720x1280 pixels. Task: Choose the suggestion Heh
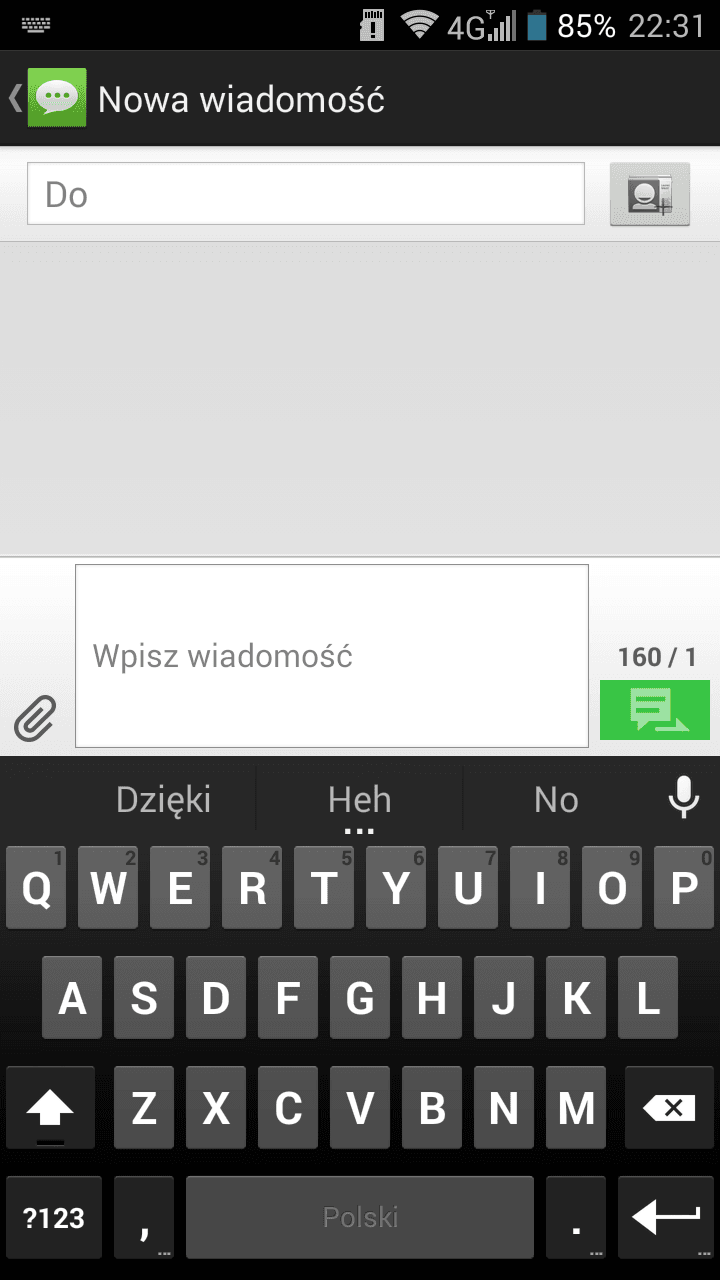(x=360, y=800)
